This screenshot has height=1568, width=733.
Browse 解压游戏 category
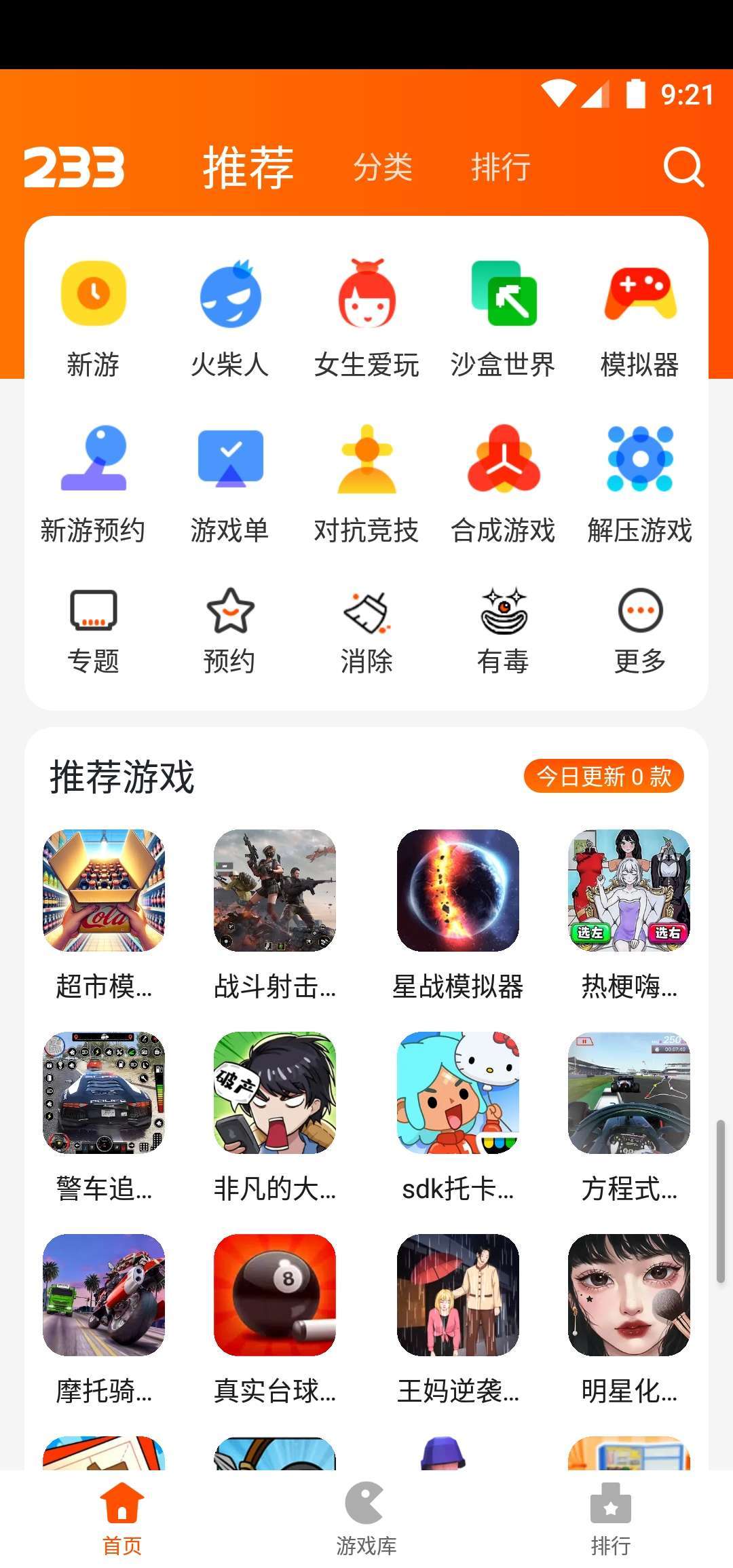639,483
